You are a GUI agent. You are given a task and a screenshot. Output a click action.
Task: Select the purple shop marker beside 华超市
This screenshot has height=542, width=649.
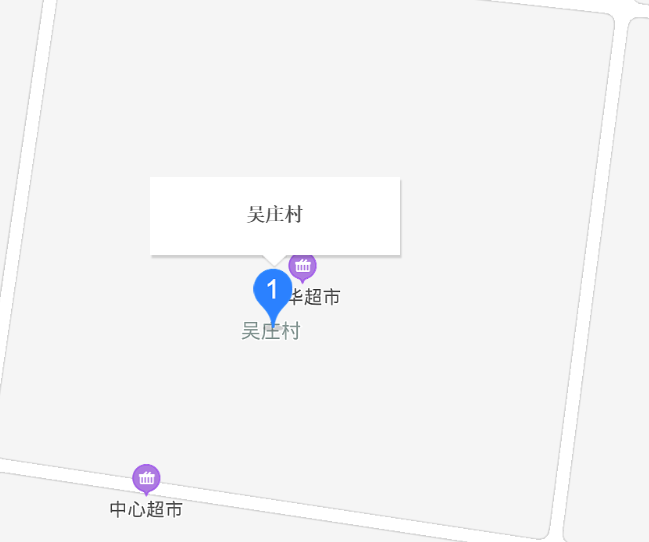tap(303, 266)
